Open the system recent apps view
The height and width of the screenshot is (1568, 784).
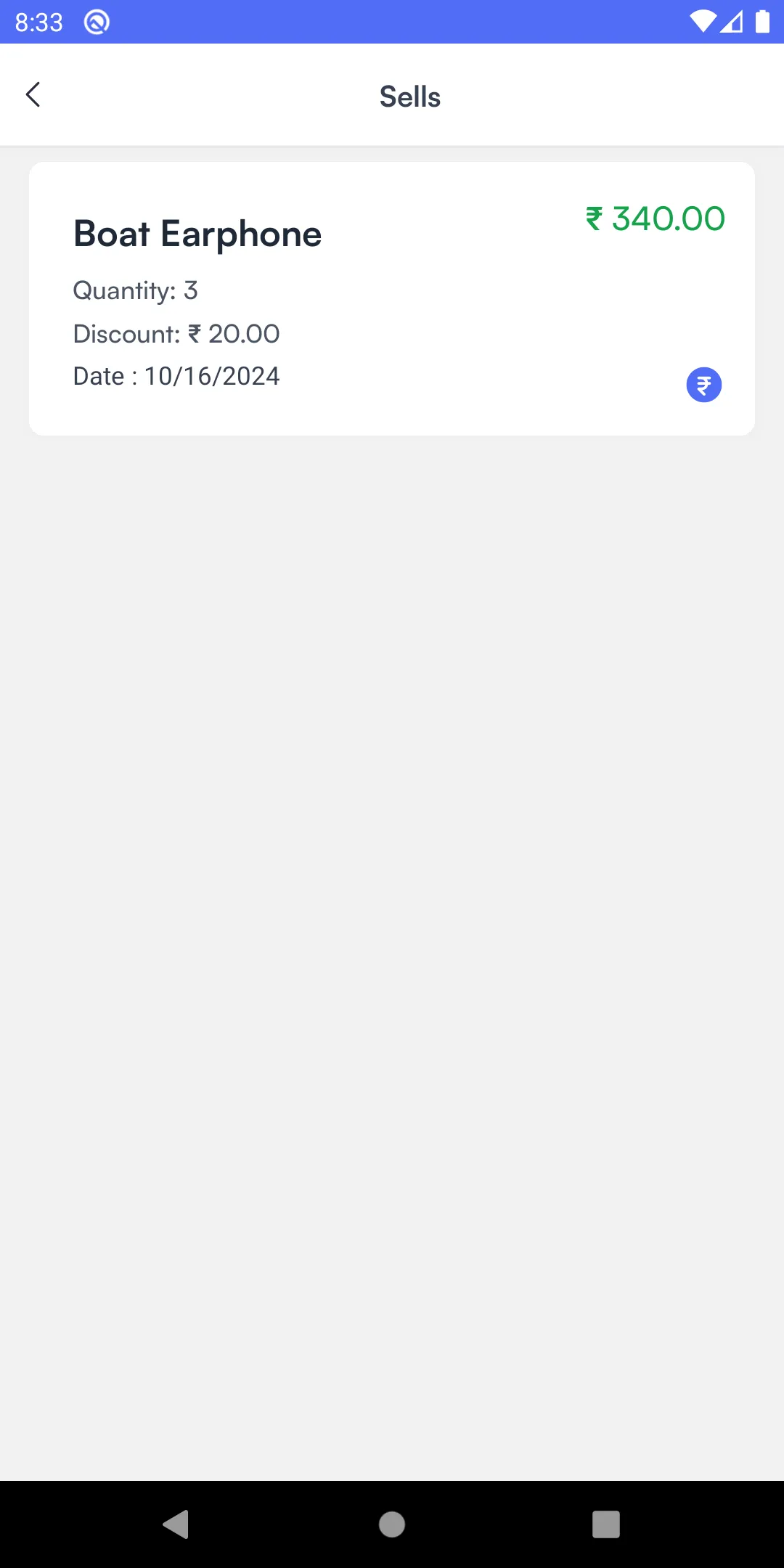pyautogui.click(x=605, y=1524)
